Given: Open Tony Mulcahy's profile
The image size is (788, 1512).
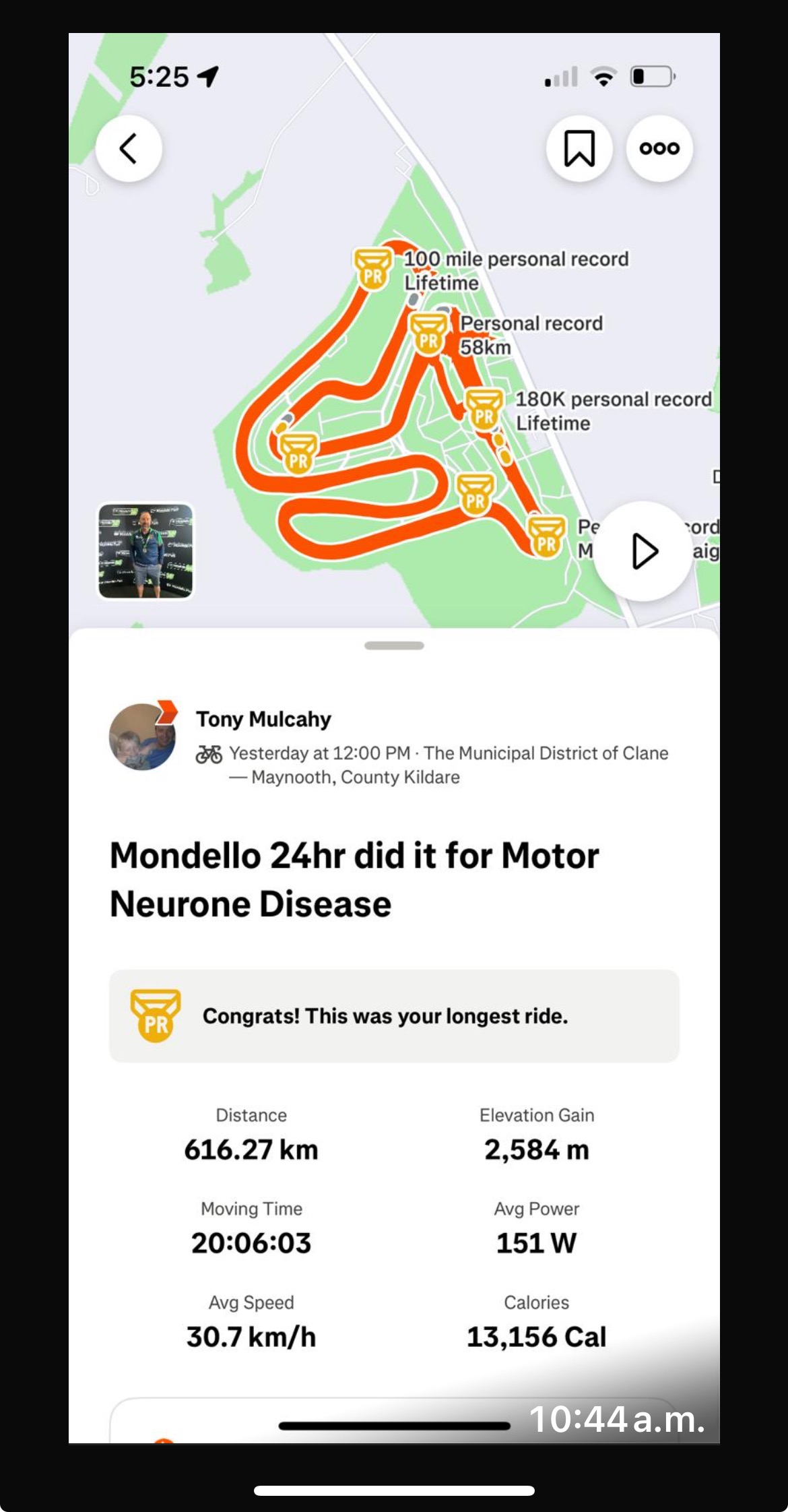Looking at the screenshot, I should (263, 719).
